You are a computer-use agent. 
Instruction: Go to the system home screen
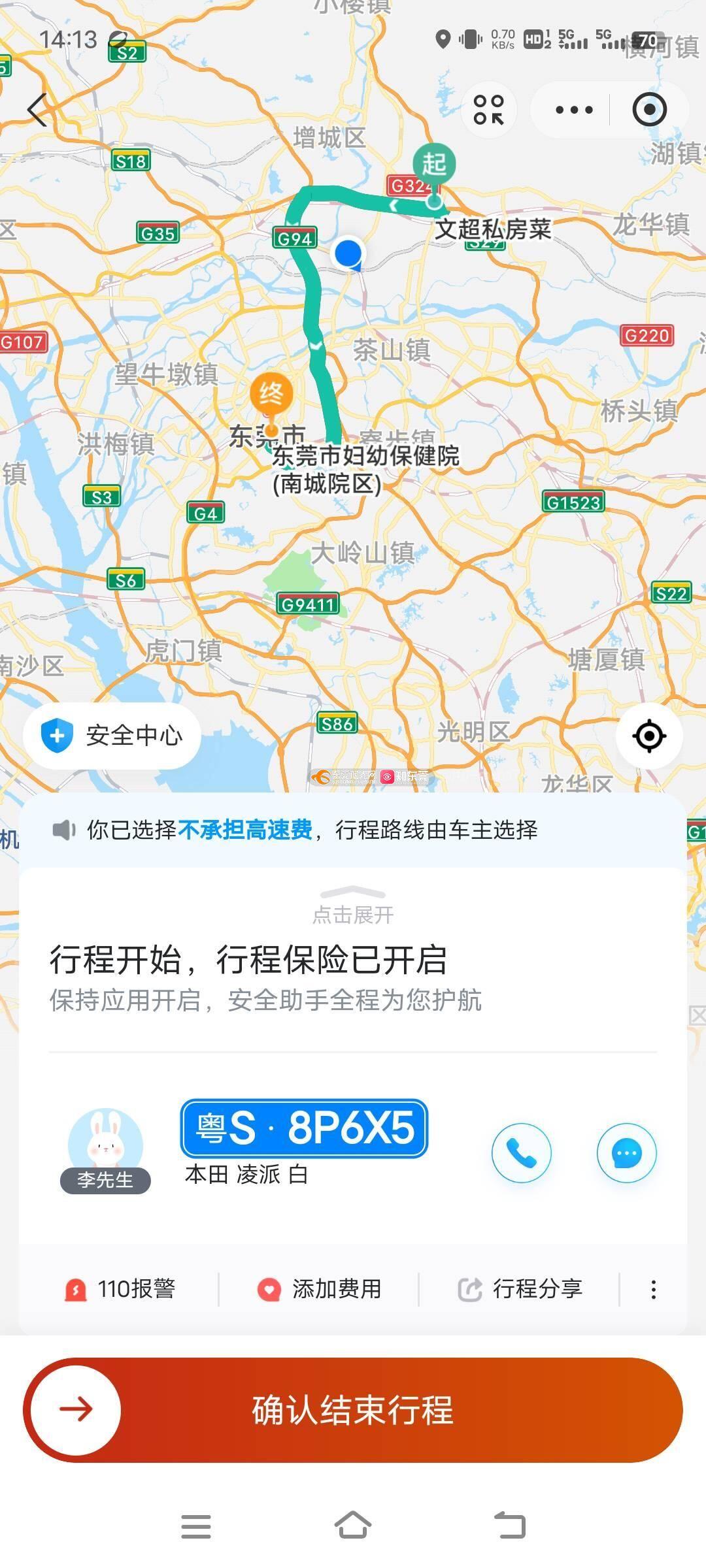point(353,1526)
